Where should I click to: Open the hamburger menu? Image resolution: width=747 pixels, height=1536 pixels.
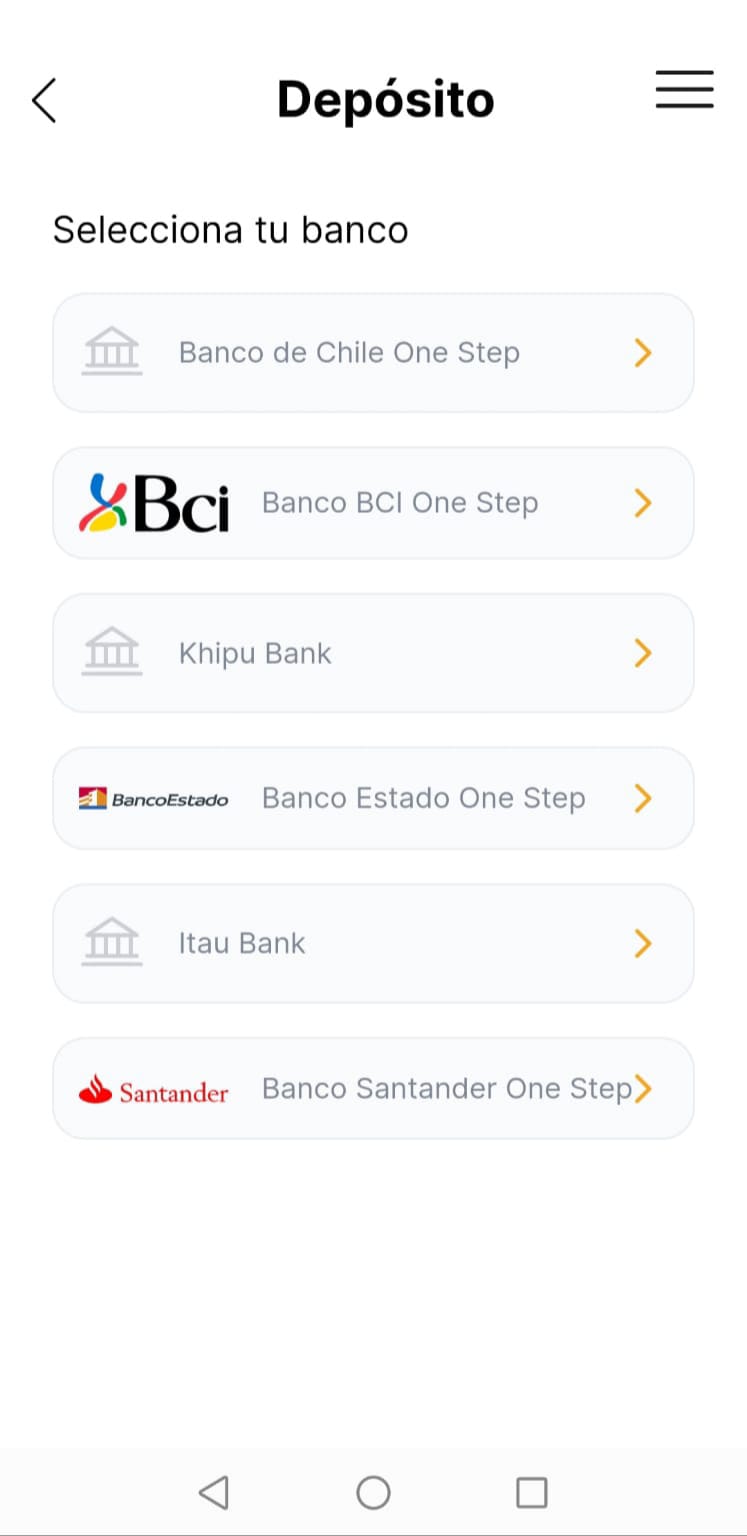click(x=685, y=90)
